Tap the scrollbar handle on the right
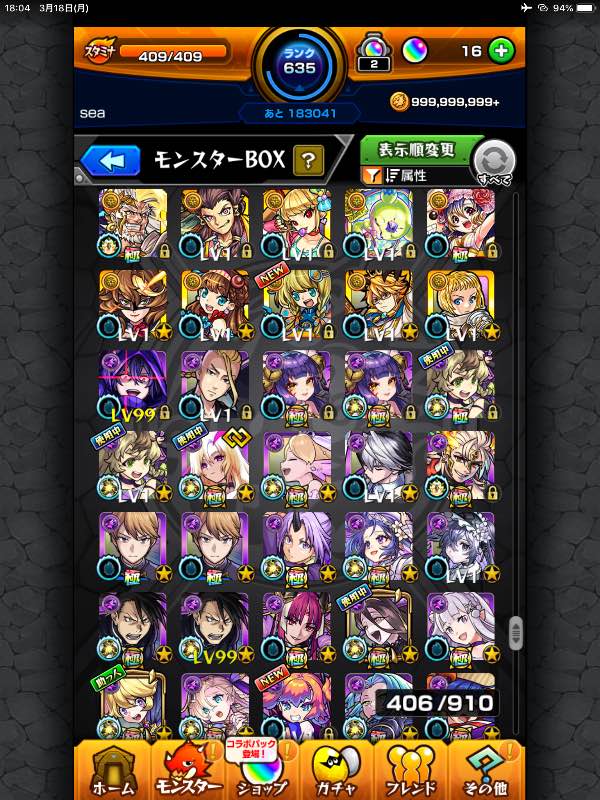 516,632
